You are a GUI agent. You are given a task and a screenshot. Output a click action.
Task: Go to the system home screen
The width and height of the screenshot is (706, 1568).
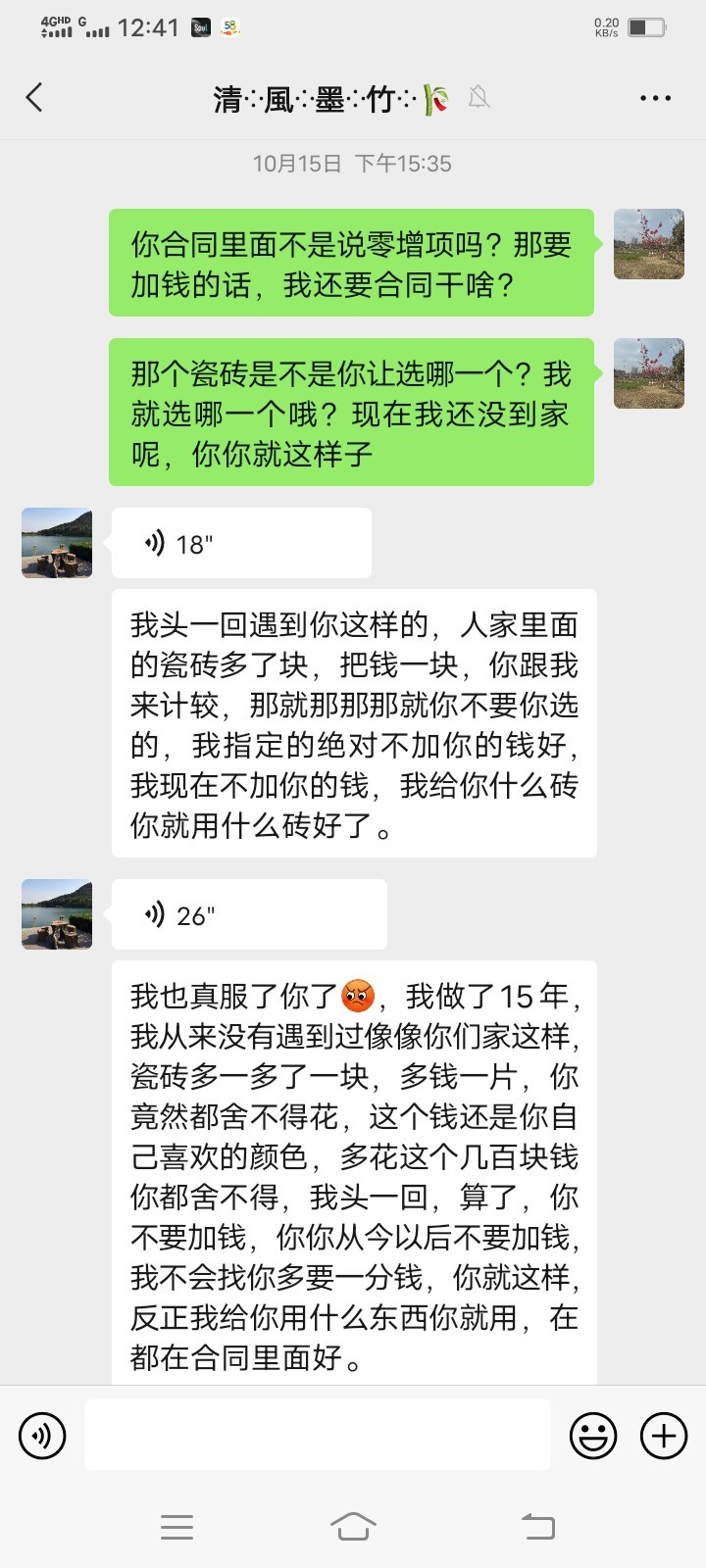point(353,1526)
